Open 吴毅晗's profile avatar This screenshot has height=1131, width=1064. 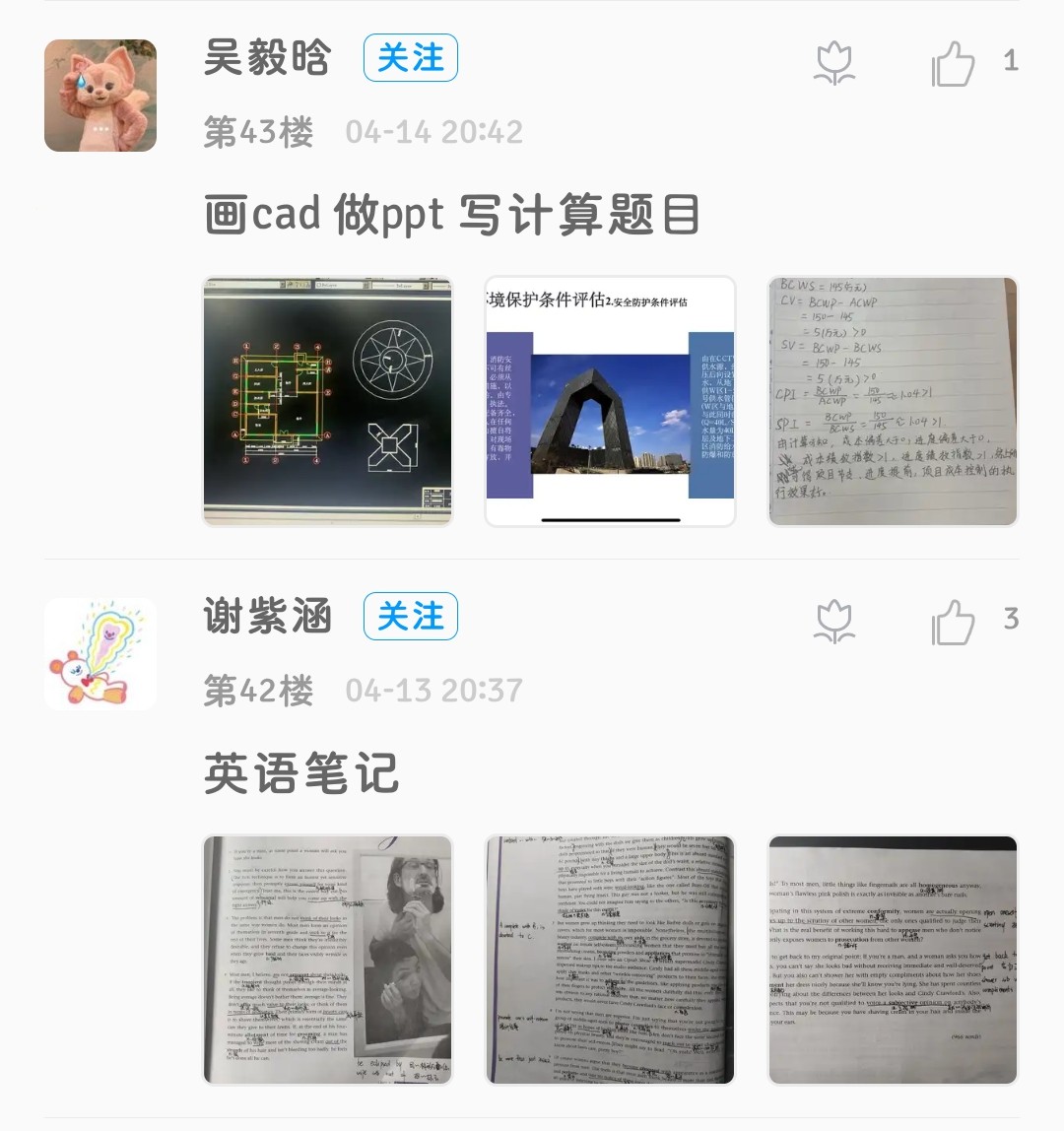point(100,96)
